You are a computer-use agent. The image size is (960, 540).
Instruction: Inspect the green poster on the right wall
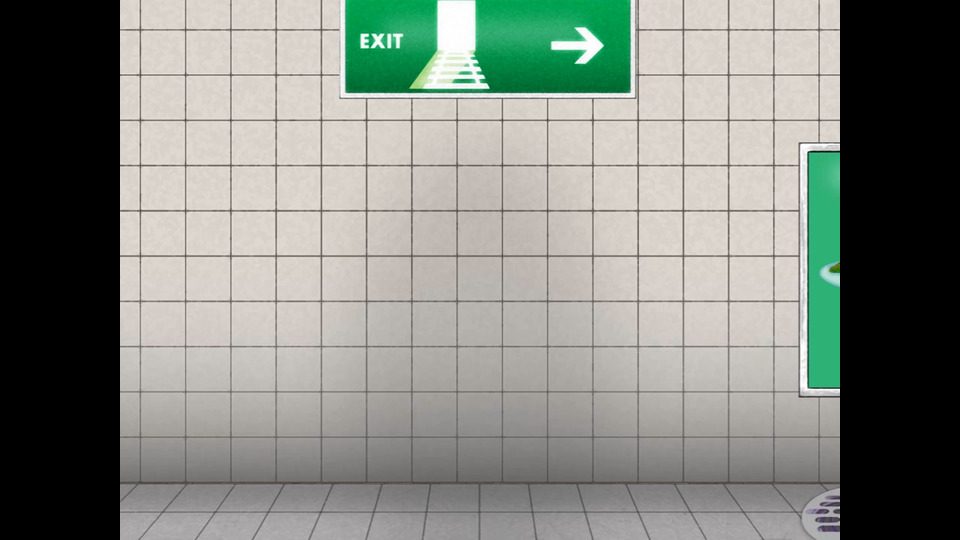tap(821, 269)
